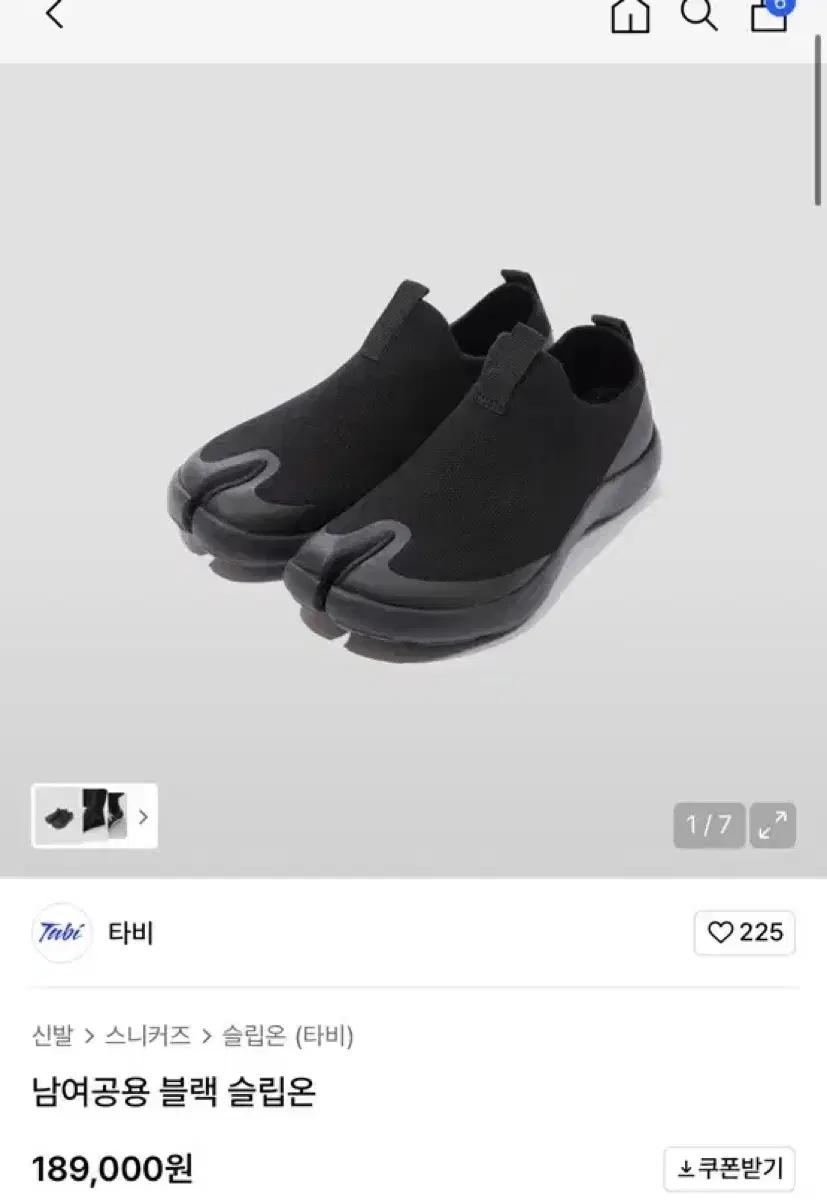Screen dimensions: 827x1200
Task: Open search with the magnifier icon
Action: point(700,15)
